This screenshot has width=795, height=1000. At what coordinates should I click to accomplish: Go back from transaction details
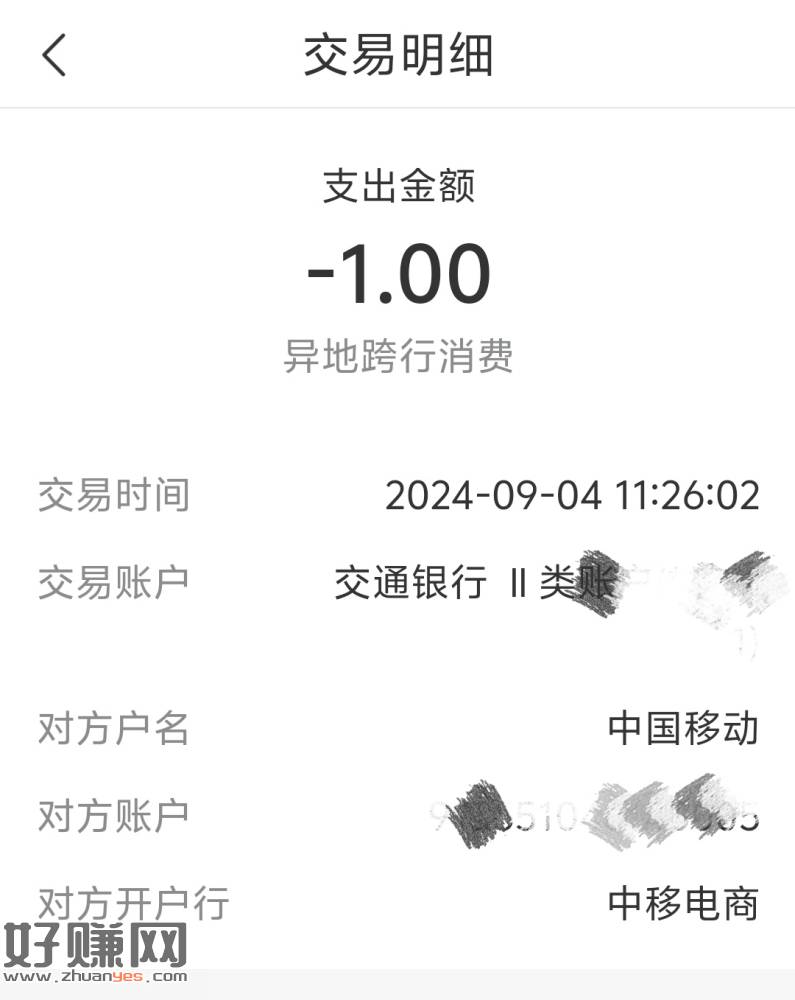54,54
